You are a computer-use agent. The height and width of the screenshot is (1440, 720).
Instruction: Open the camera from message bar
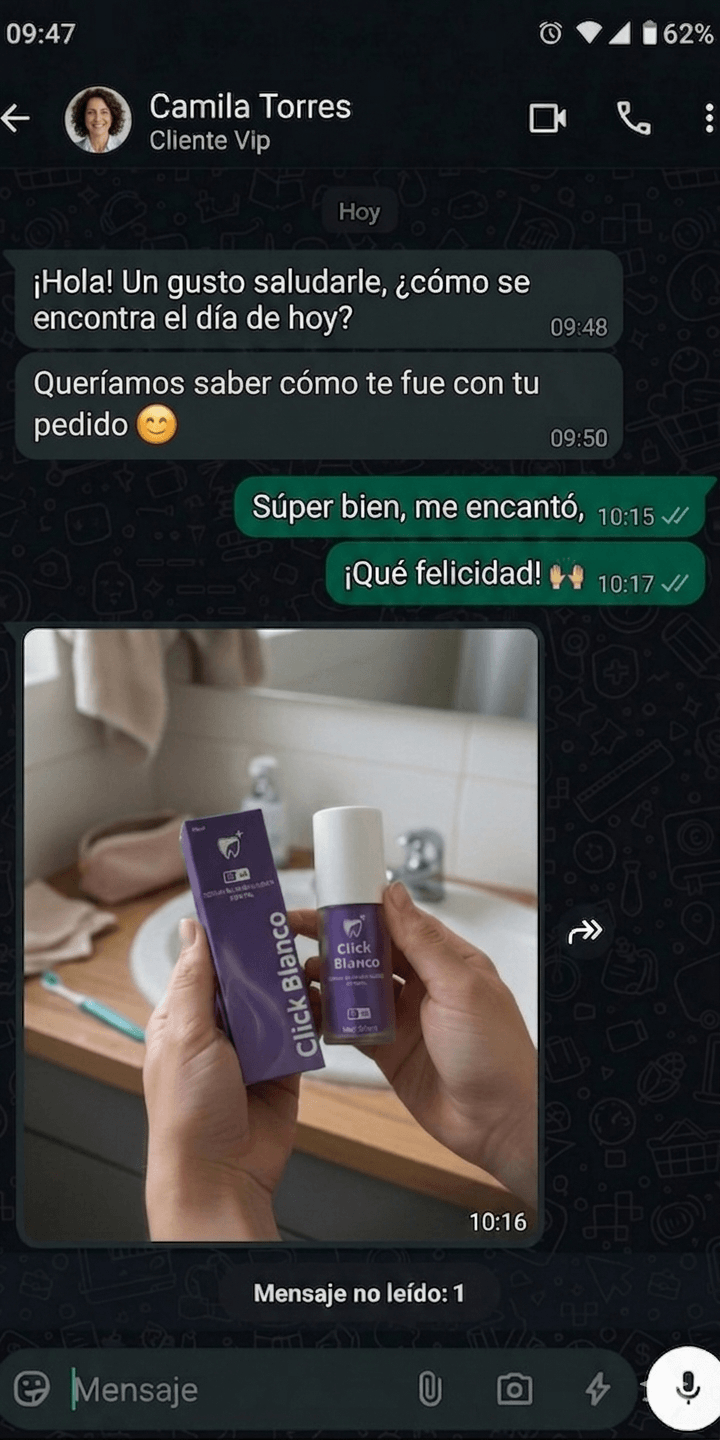point(514,1389)
